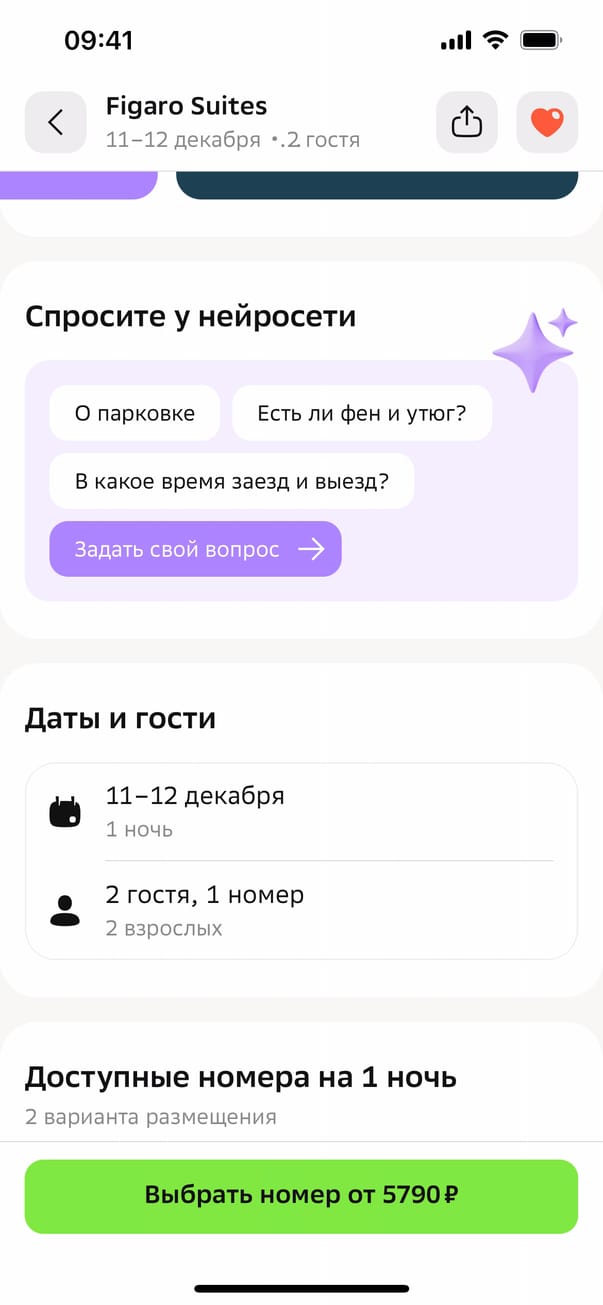603x1305 pixels.
Task: Open «Задать свой вопрос» button
Action: coord(195,549)
